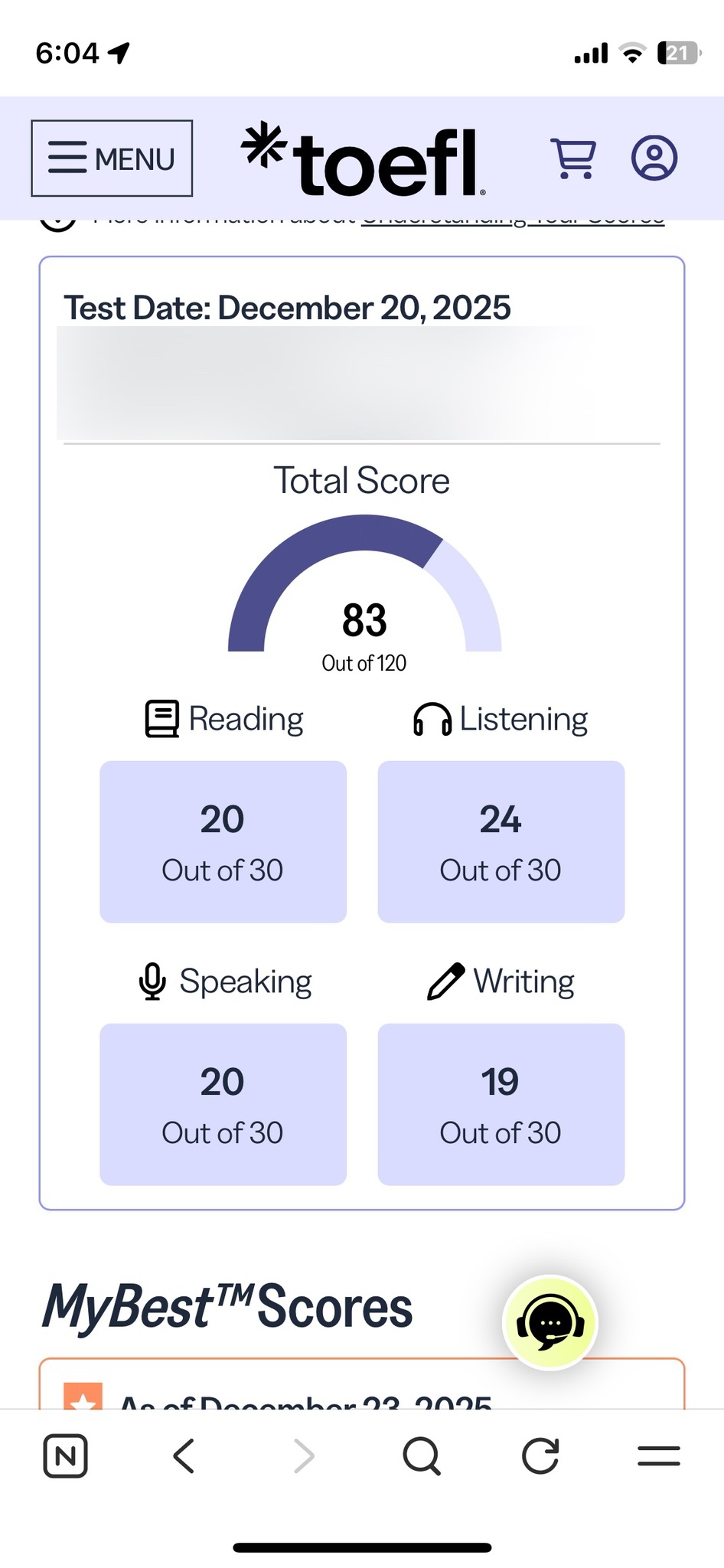Open the Naver home button

66,1455
